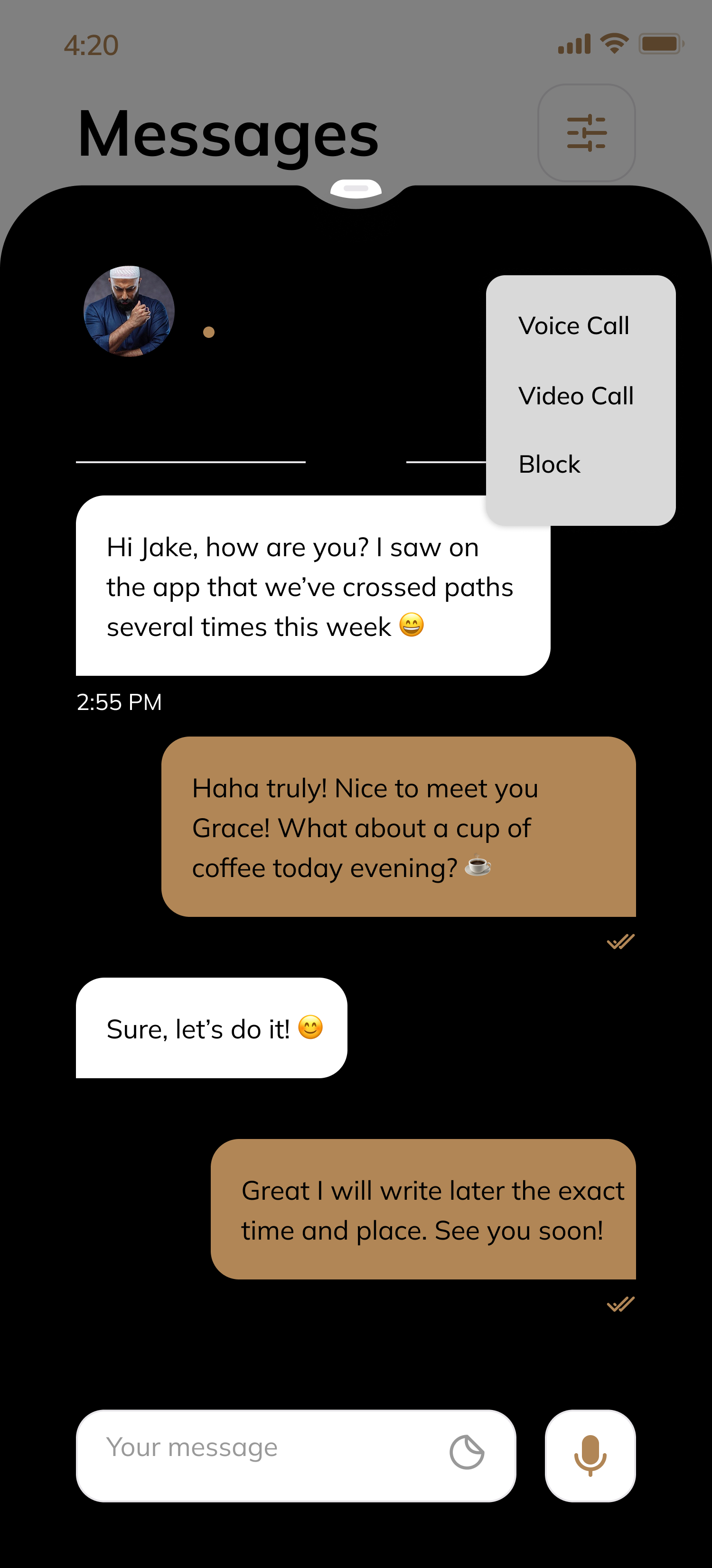This screenshot has width=712, height=1568.
Task: Select Voice Call from the options menu
Action: tap(573, 326)
